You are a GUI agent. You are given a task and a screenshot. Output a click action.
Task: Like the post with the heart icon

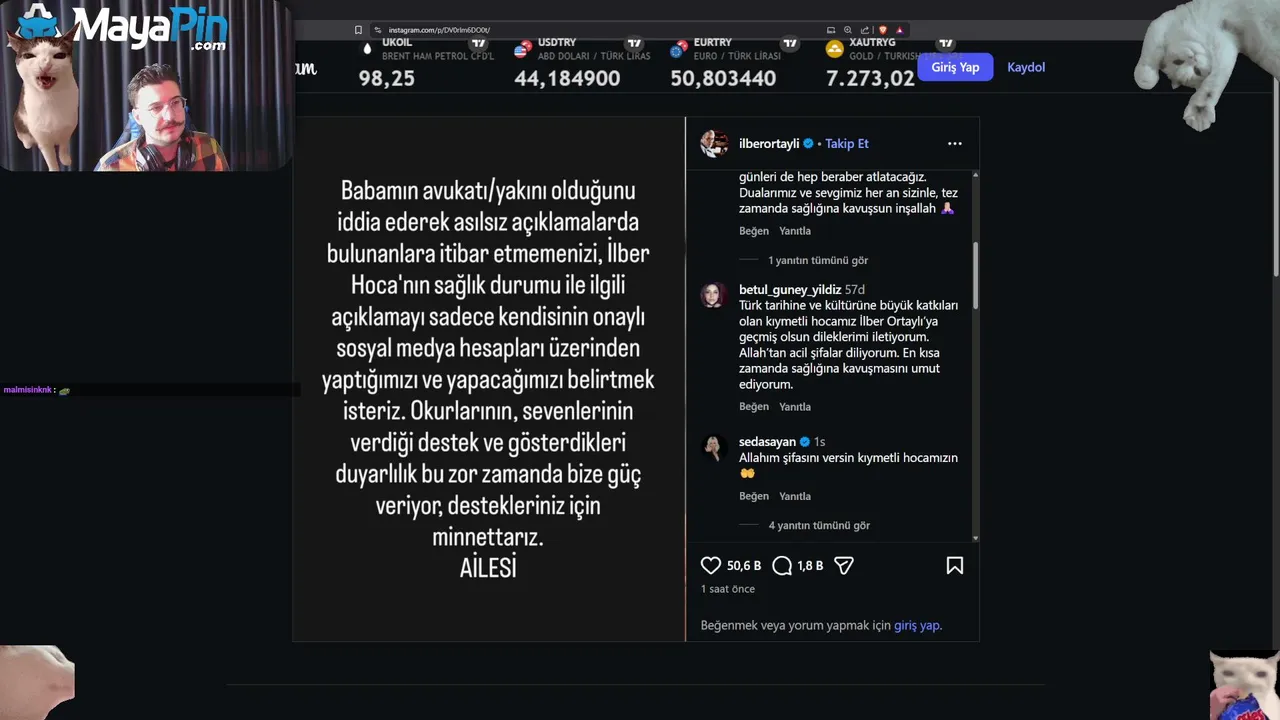pos(711,566)
